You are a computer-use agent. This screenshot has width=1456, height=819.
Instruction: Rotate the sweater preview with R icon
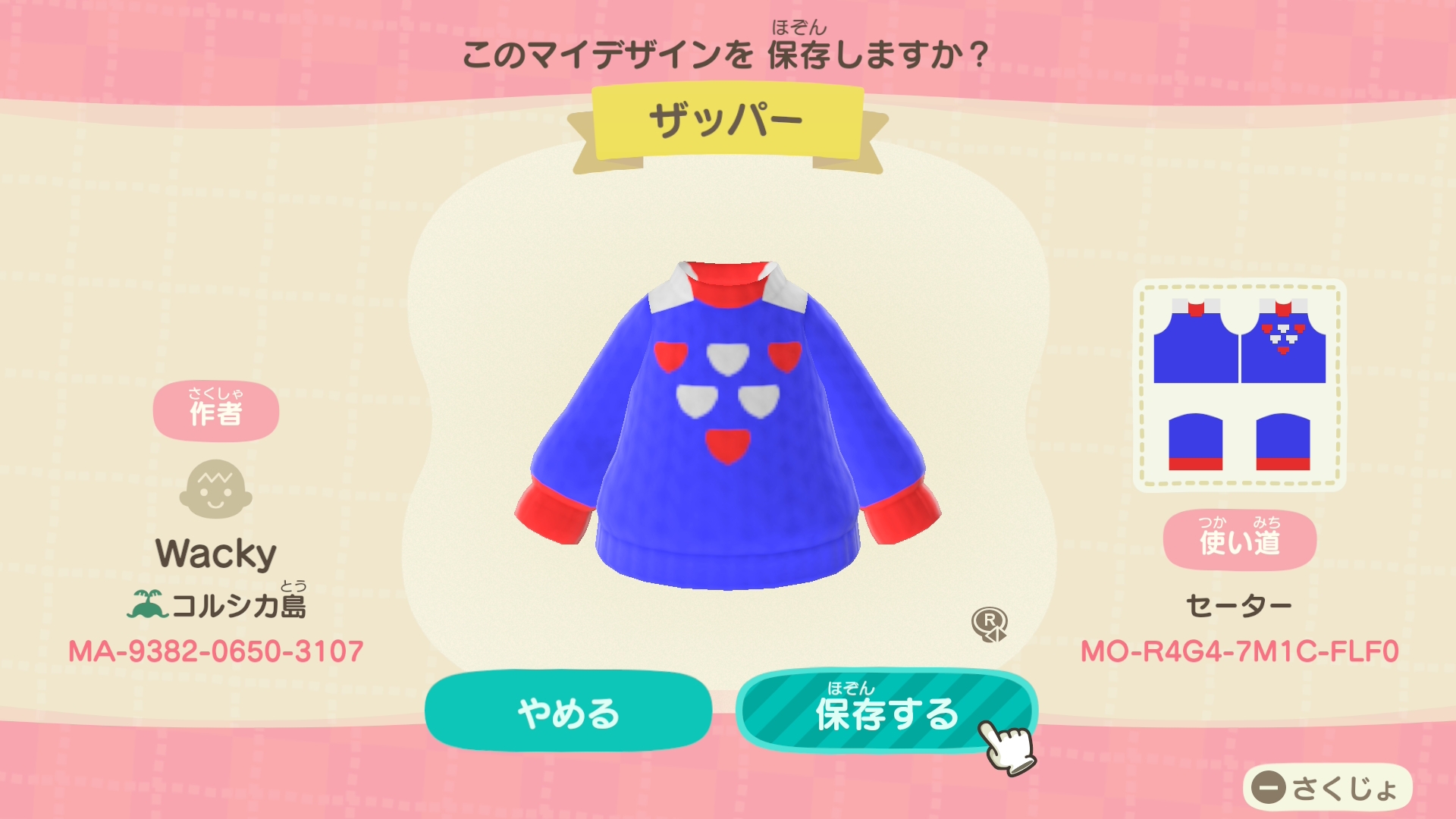(x=989, y=623)
